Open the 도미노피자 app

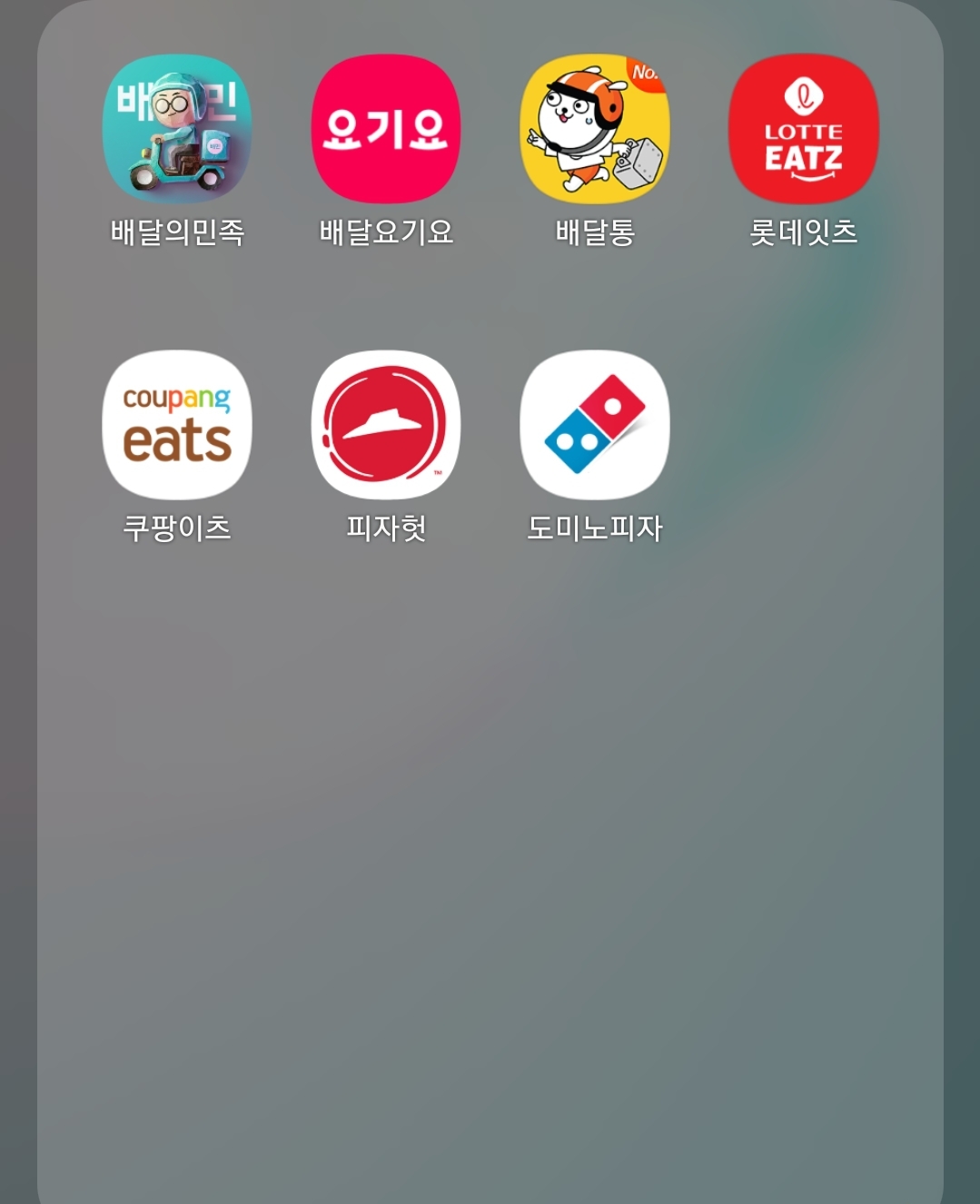coord(595,425)
